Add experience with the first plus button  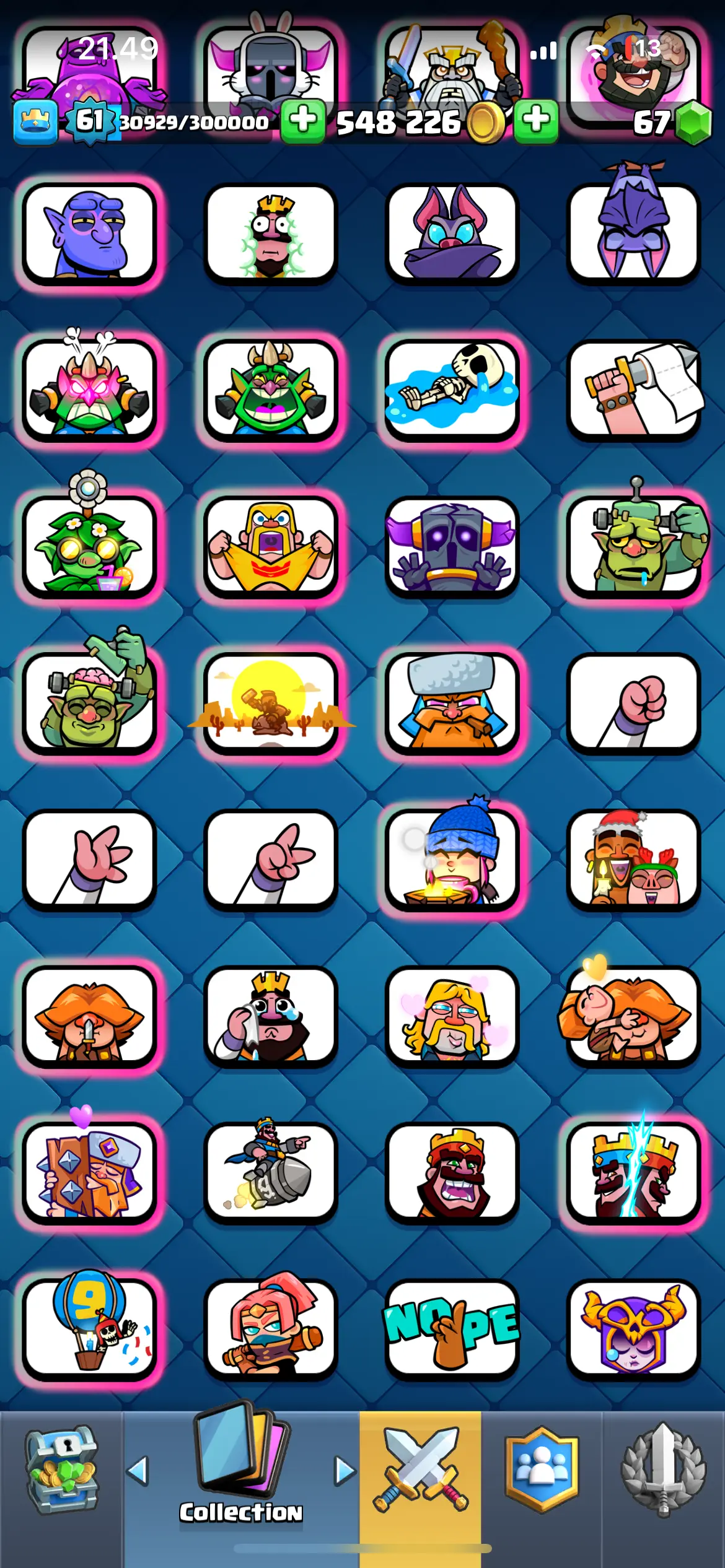303,121
